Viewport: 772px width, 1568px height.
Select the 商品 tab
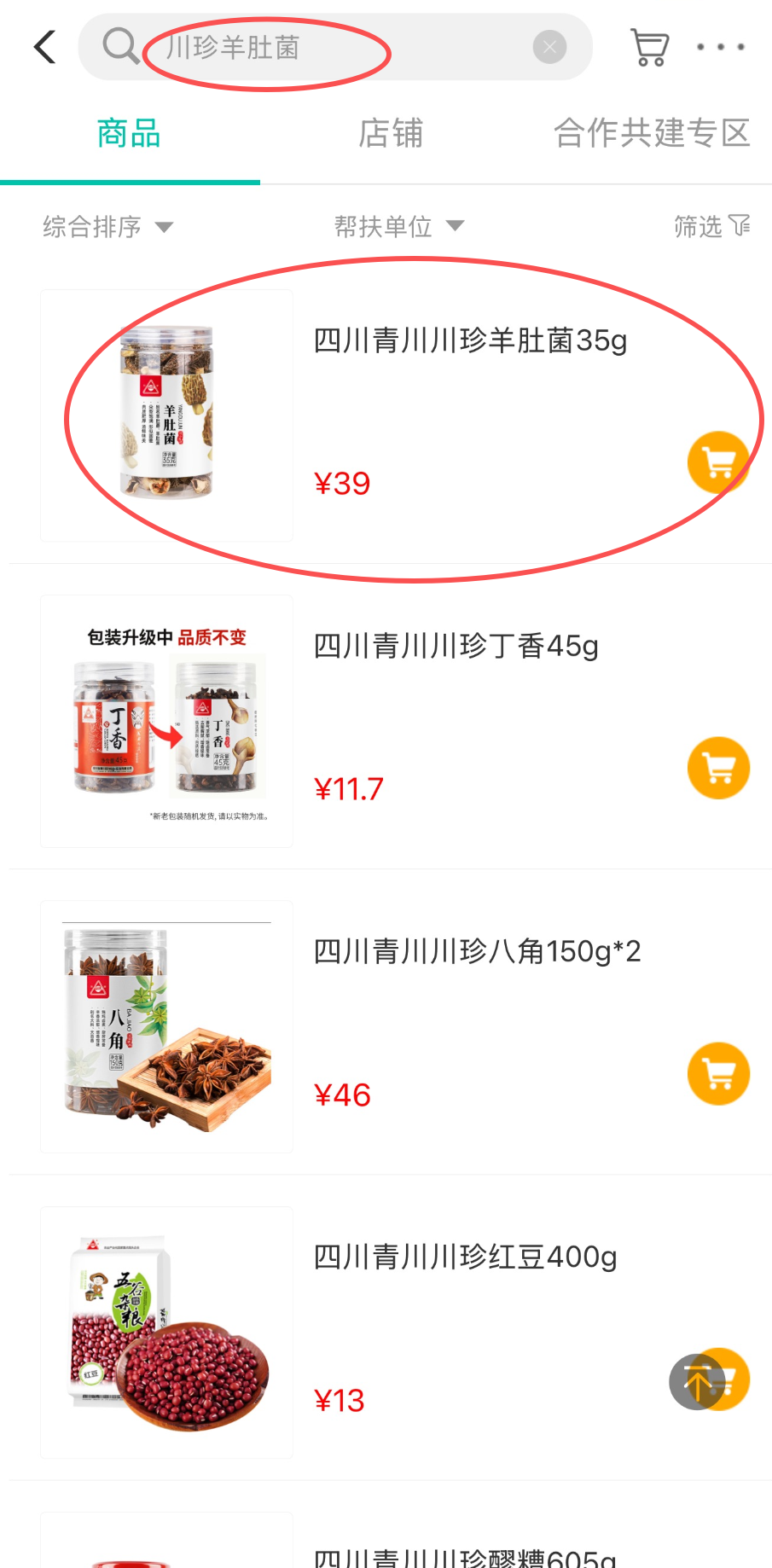(128, 134)
